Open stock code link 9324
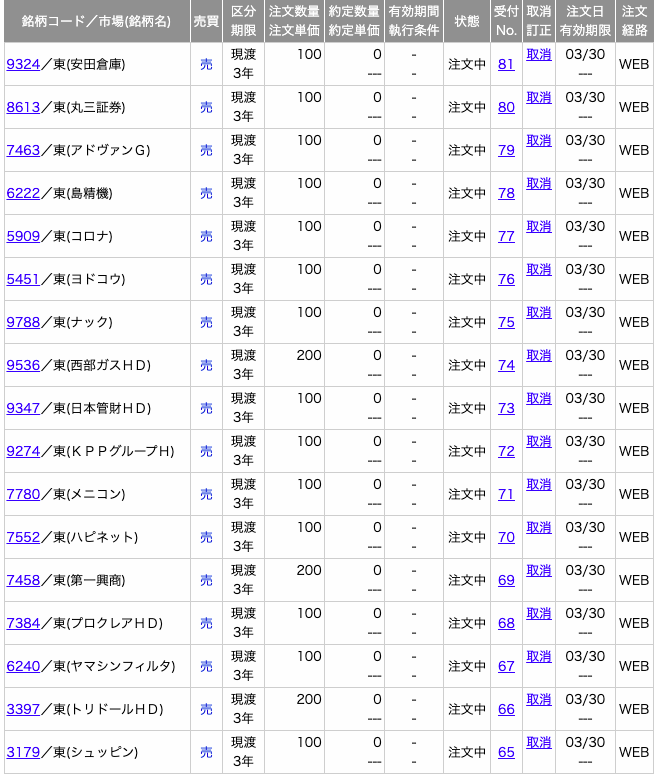The width and height of the screenshot is (658, 774). [23, 64]
